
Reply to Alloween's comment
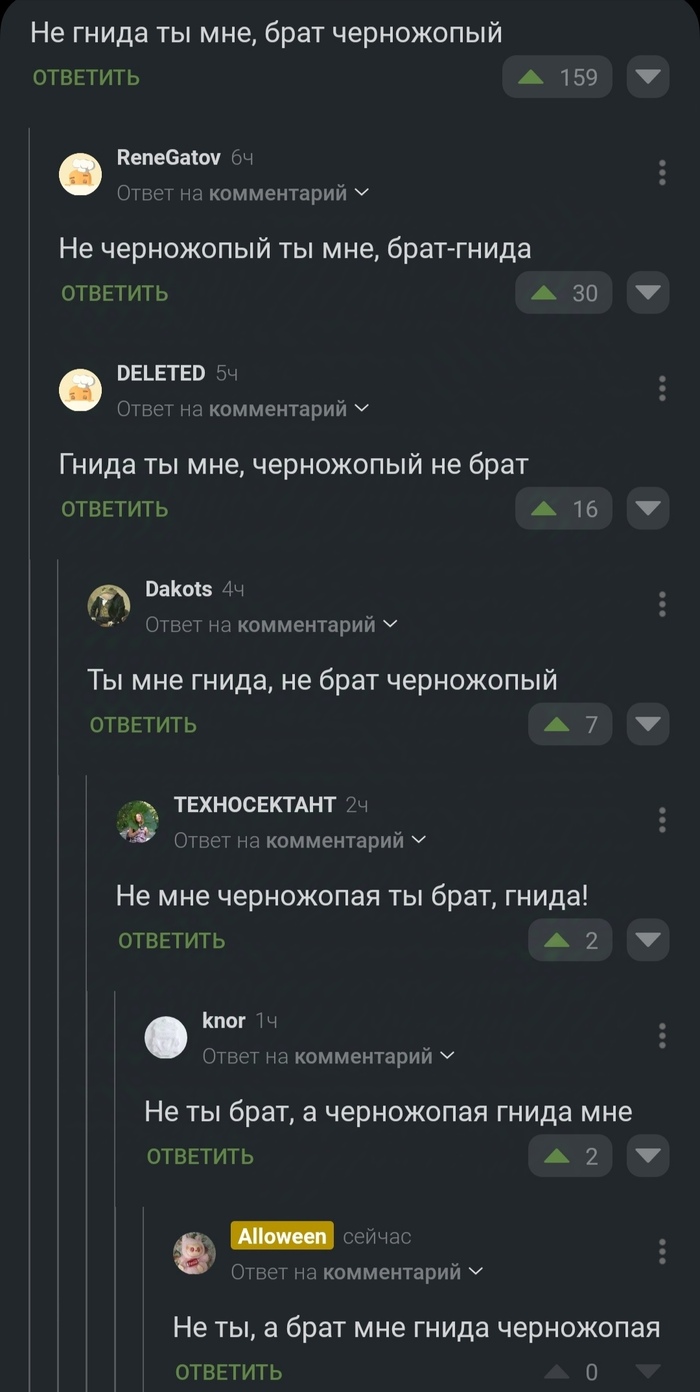pos(228,1372)
